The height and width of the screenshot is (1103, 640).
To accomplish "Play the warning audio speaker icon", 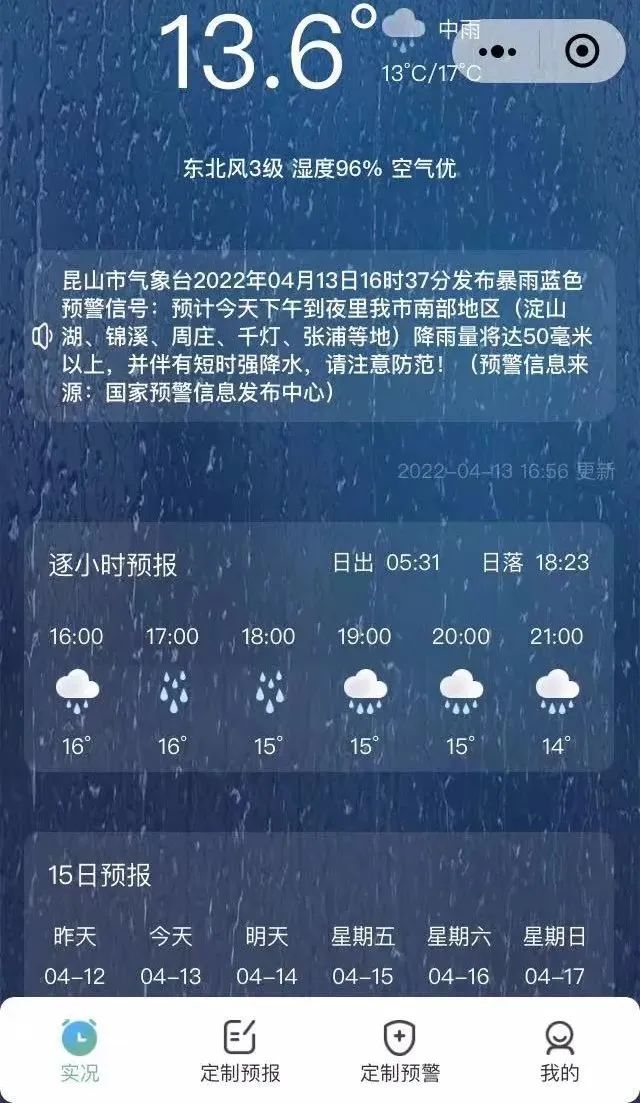I will [43, 336].
